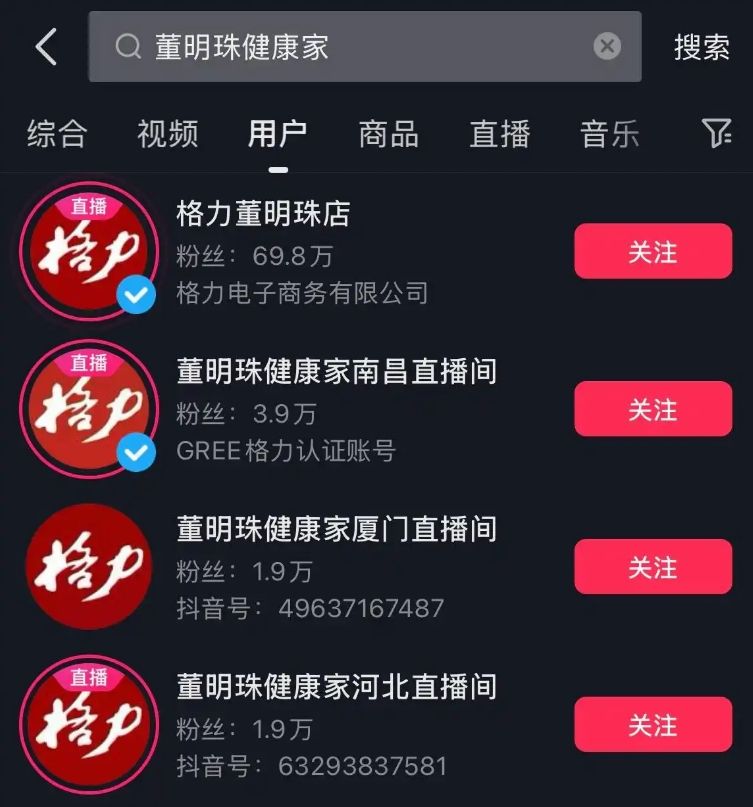753x807 pixels.
Task: Go back using the top-left arrow
Action: (x=46, y=47)
